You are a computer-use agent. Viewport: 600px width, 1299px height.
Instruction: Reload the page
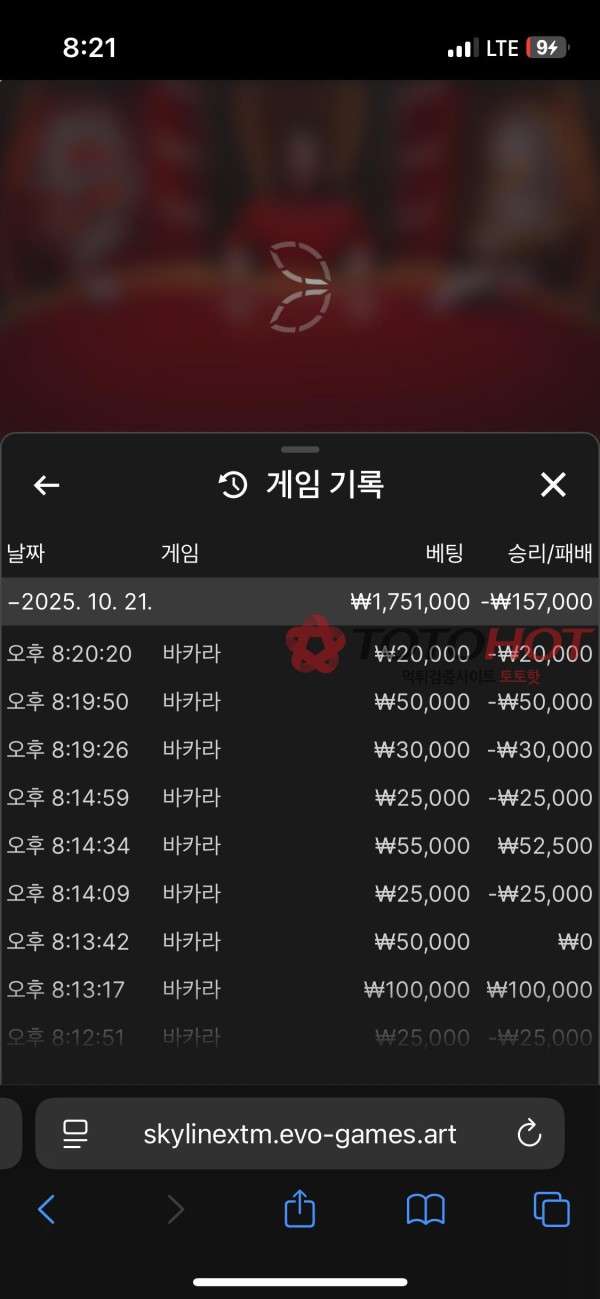tap(529, 1134)
